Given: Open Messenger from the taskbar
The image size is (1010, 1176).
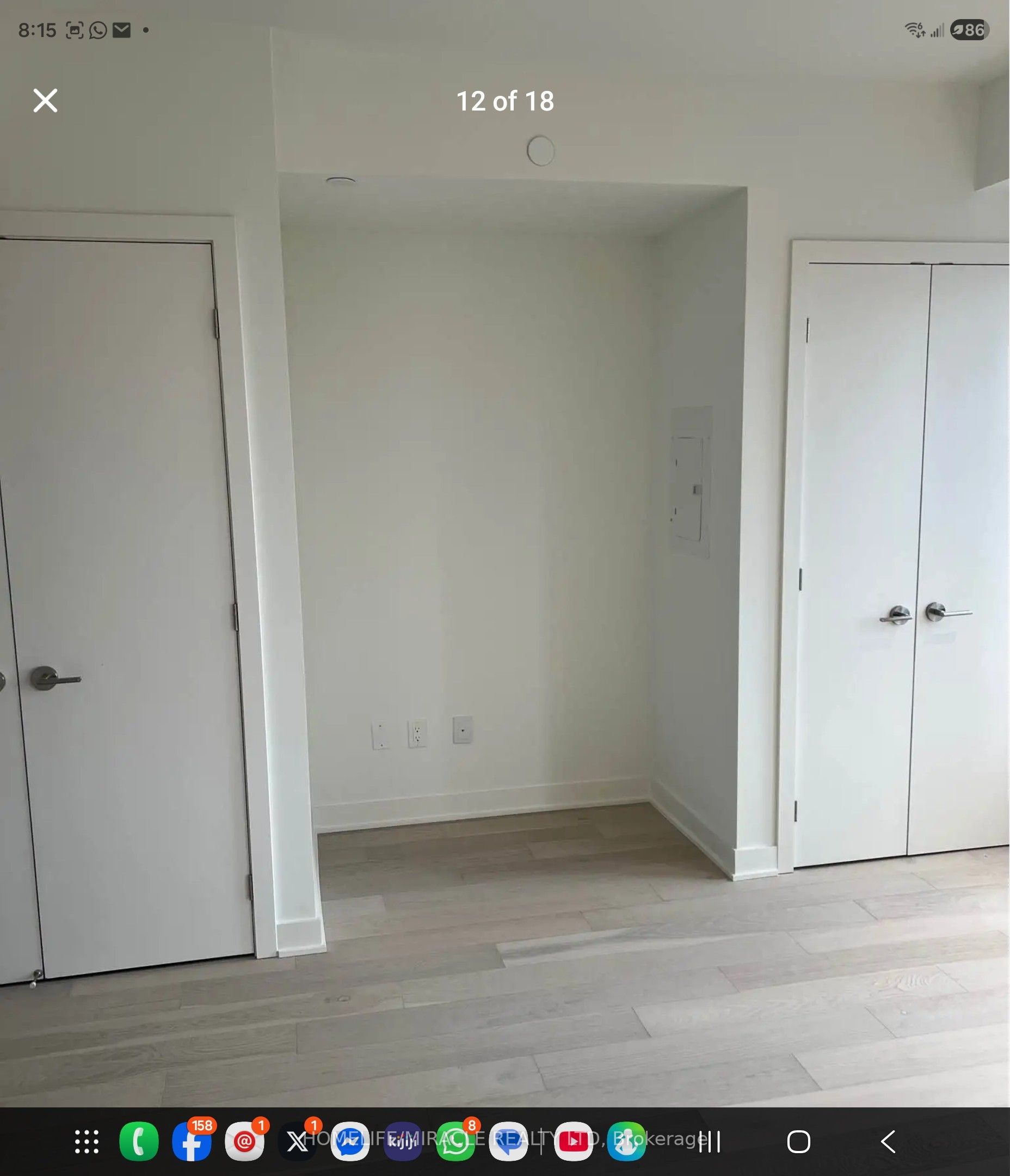Looking at the screenshot, I should (x=350, y=1141).
